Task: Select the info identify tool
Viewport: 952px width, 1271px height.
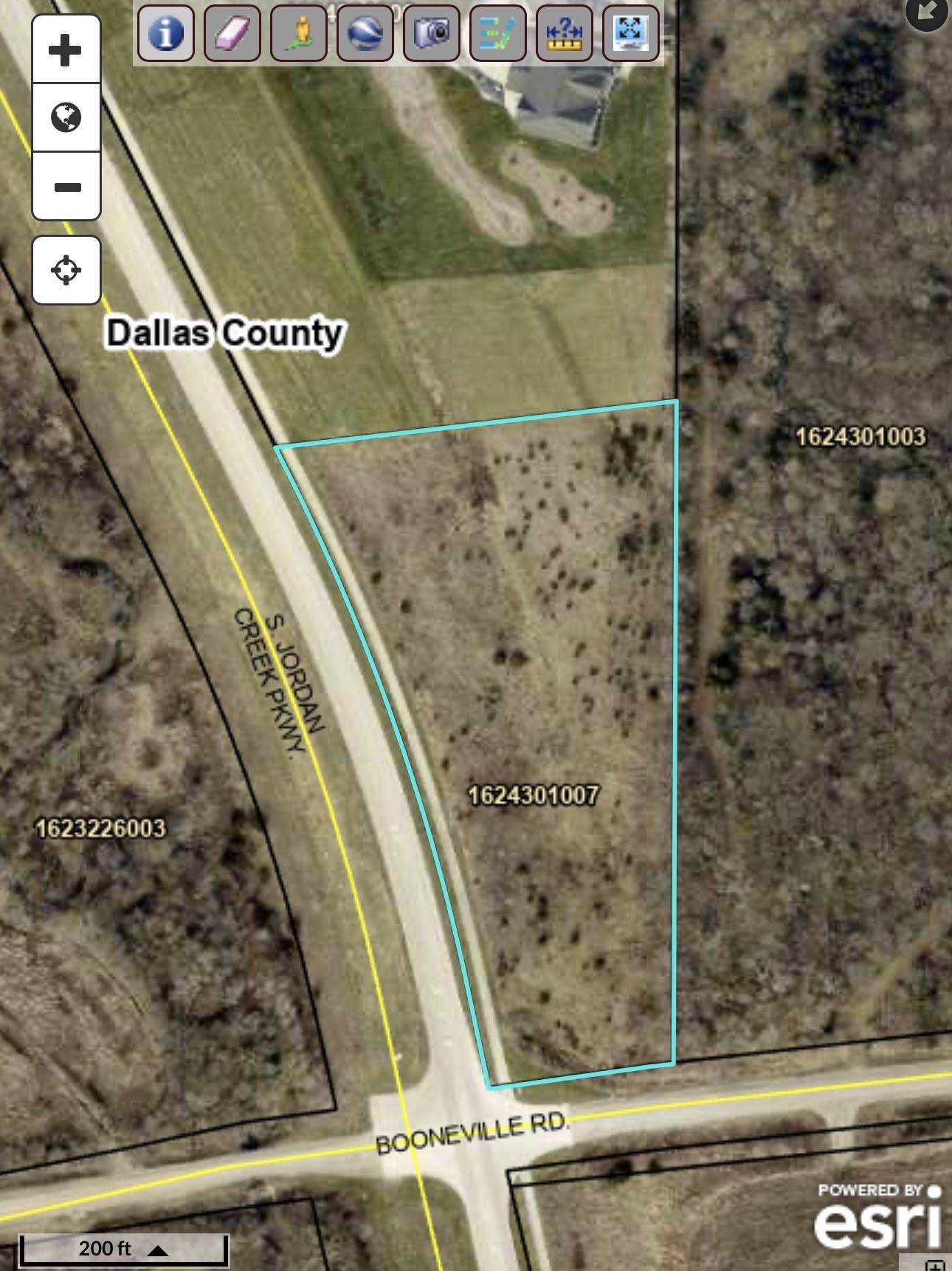Action: pos(166,33)
